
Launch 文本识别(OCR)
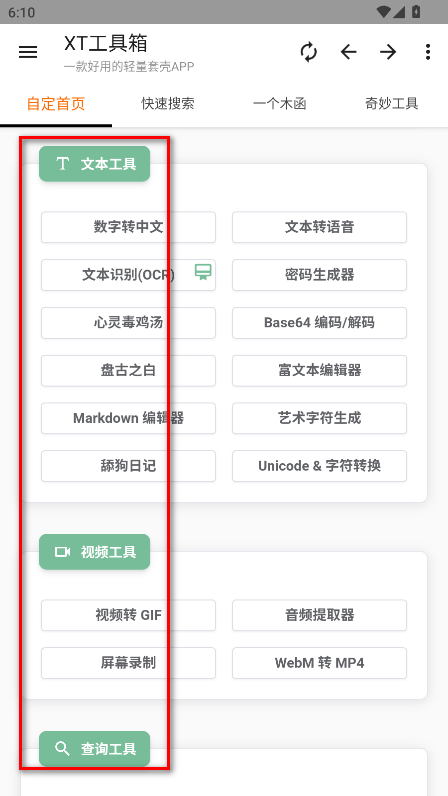[x=129, y=275]
